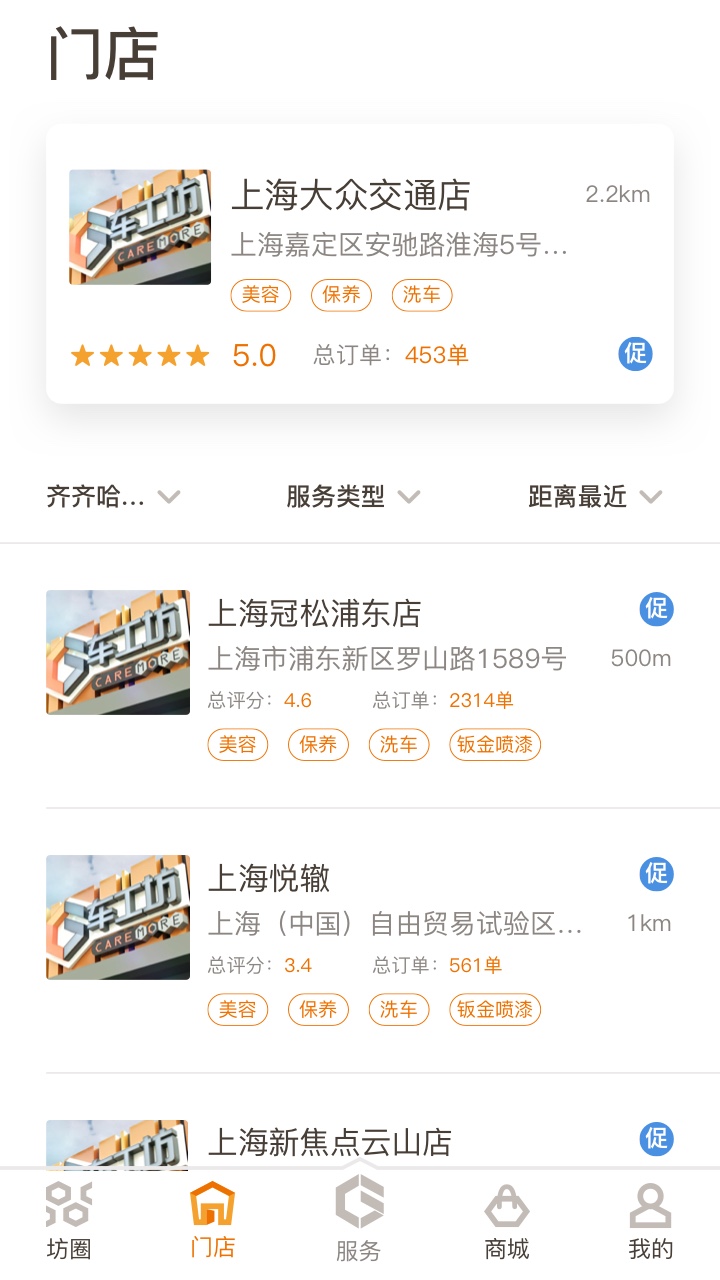Viewport: 720px width, 1280px height.
Task: Toggle the 钣金喷漆 tag on 上海悦辙 card
Action: click(x=494, y=1009)
